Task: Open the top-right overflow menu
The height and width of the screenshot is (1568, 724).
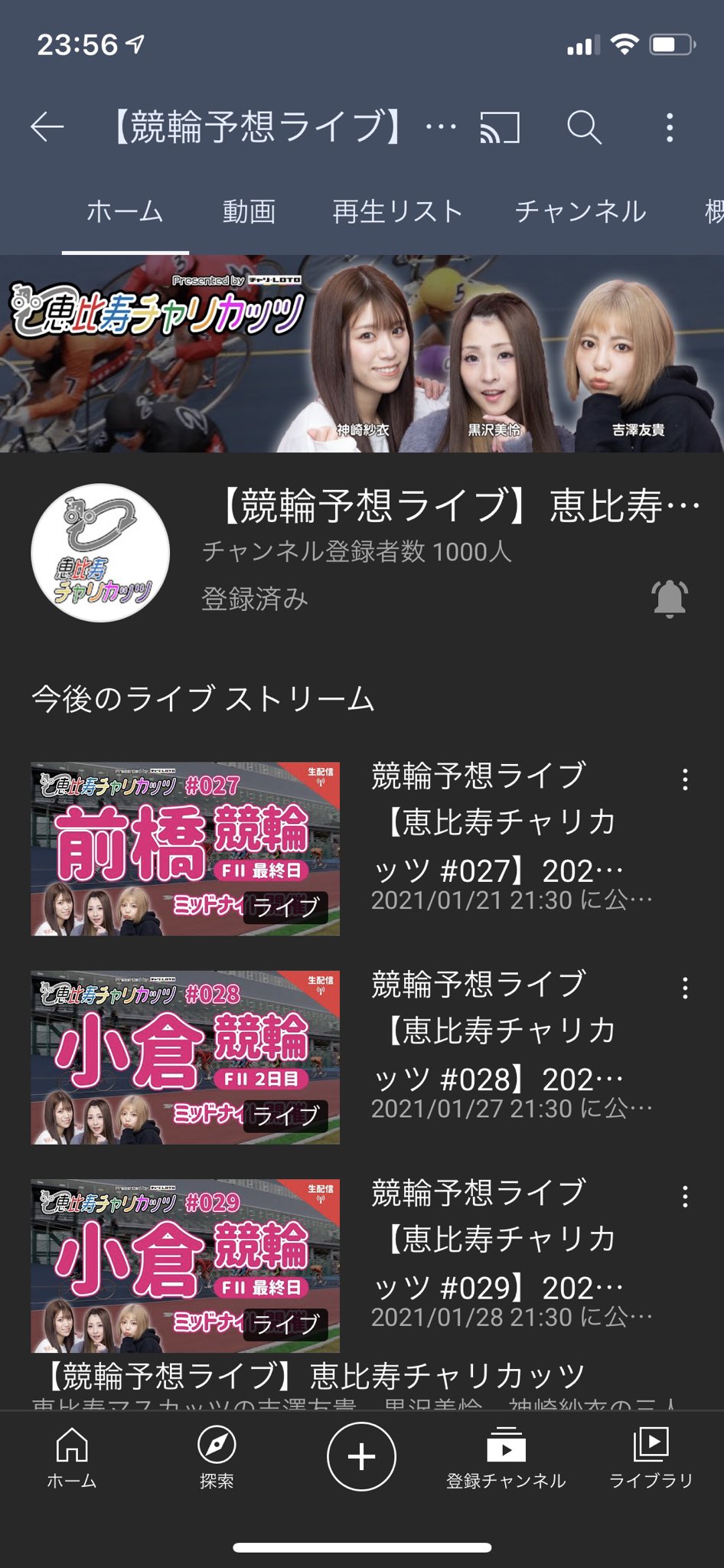Action: pos(670,127)
